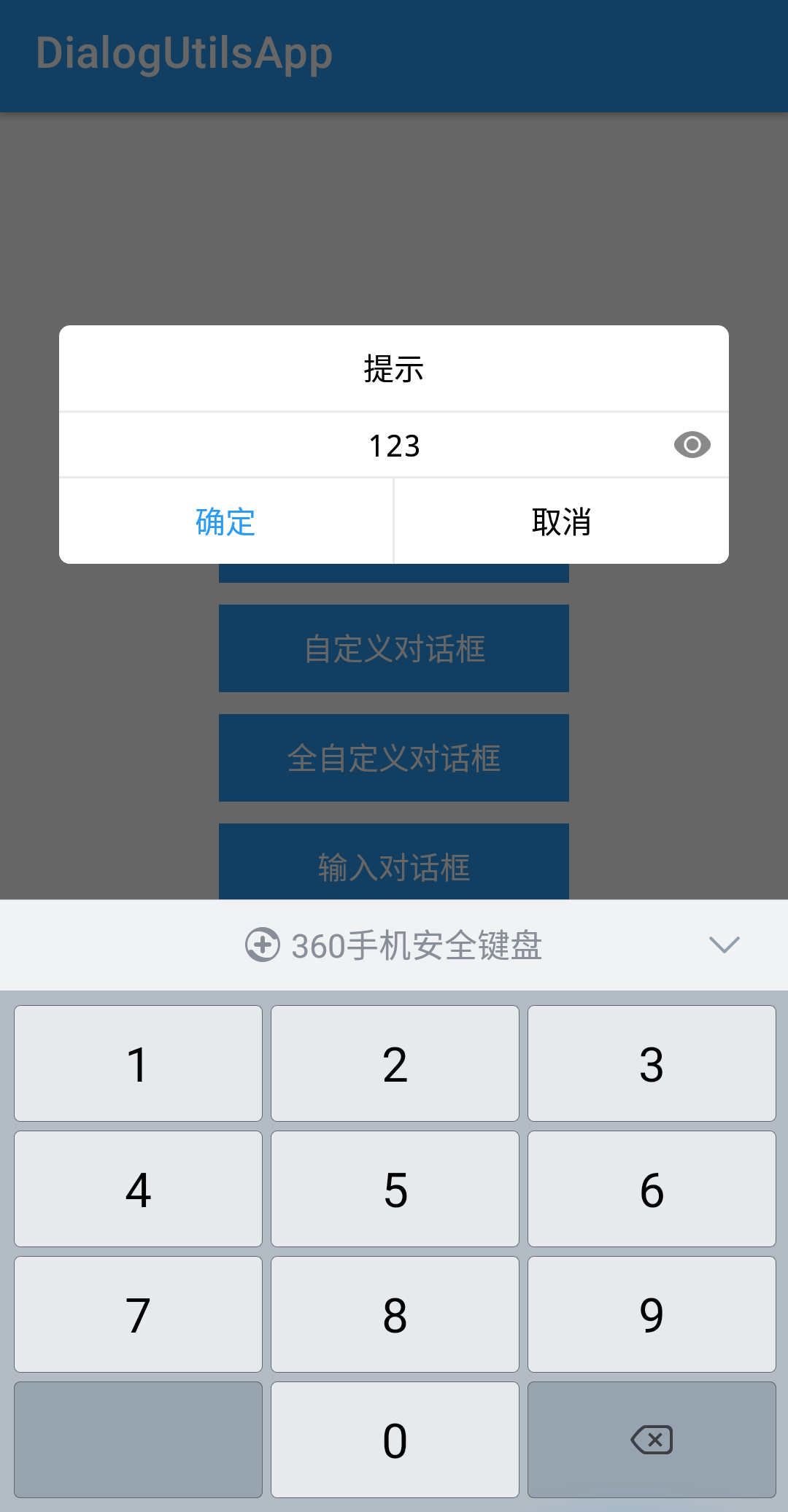The height and width of the screenshot is (1512, 788).
Task: Type digit 1 on keypad
Action: coord(138,1063)
